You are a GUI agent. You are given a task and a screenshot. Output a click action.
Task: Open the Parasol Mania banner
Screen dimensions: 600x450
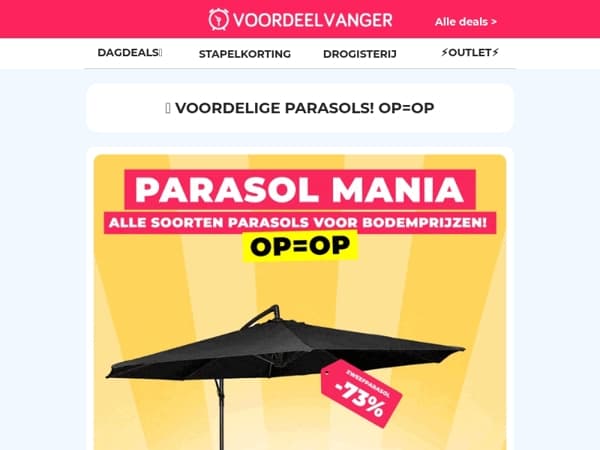[x=300, y=302]
